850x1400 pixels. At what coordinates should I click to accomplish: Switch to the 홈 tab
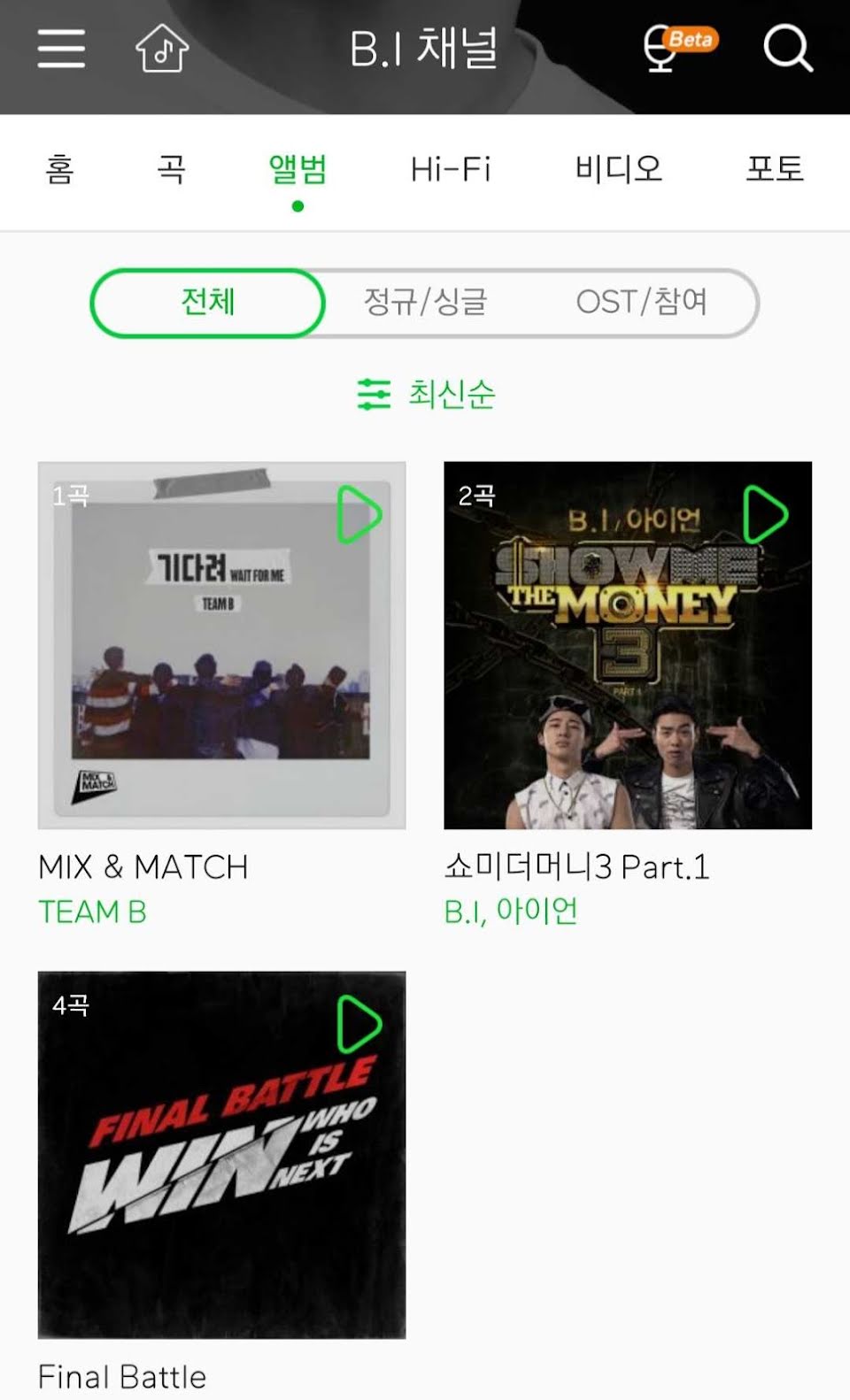[59, 168]
